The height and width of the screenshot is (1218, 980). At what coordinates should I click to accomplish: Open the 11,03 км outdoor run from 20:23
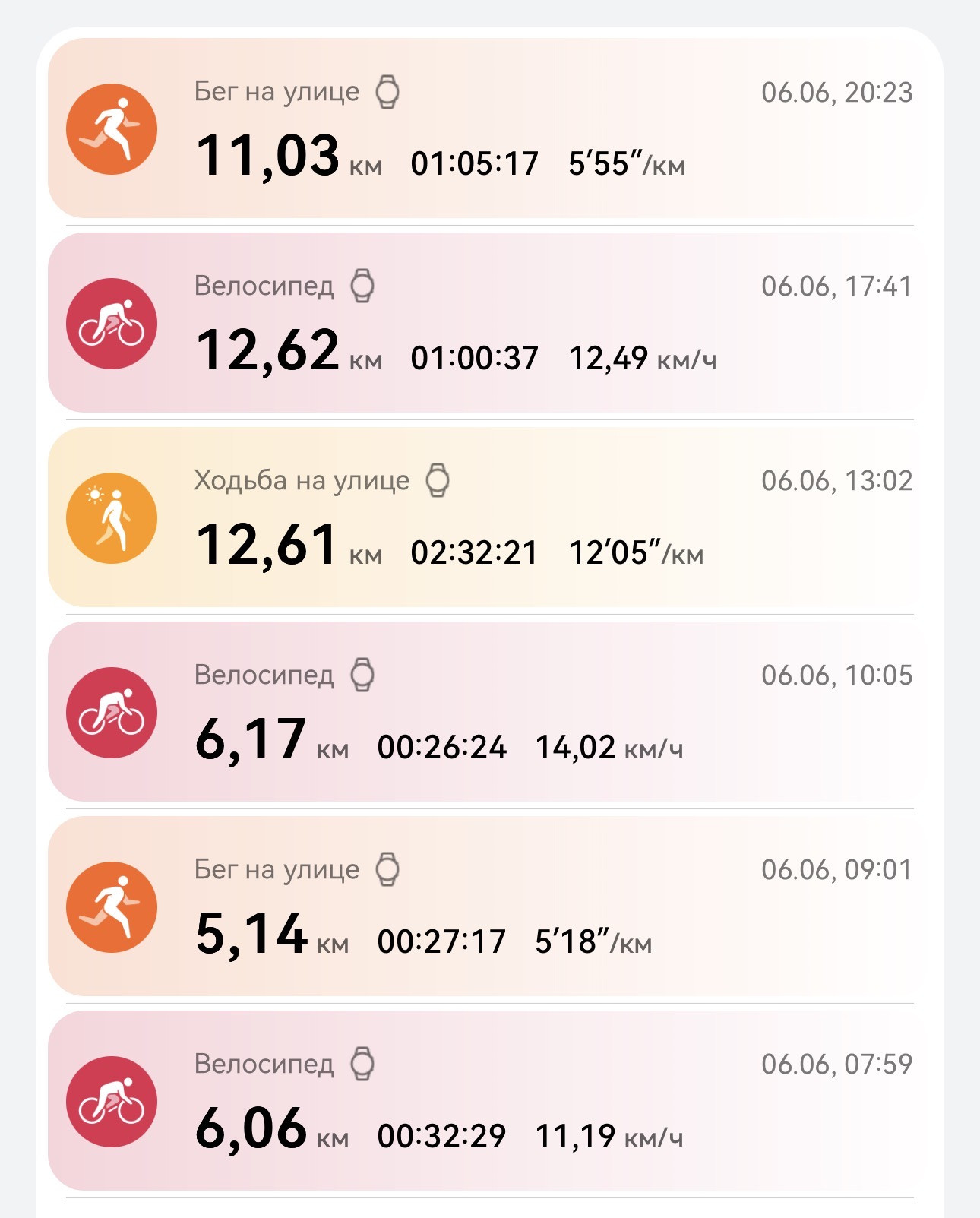coord(490,128)
